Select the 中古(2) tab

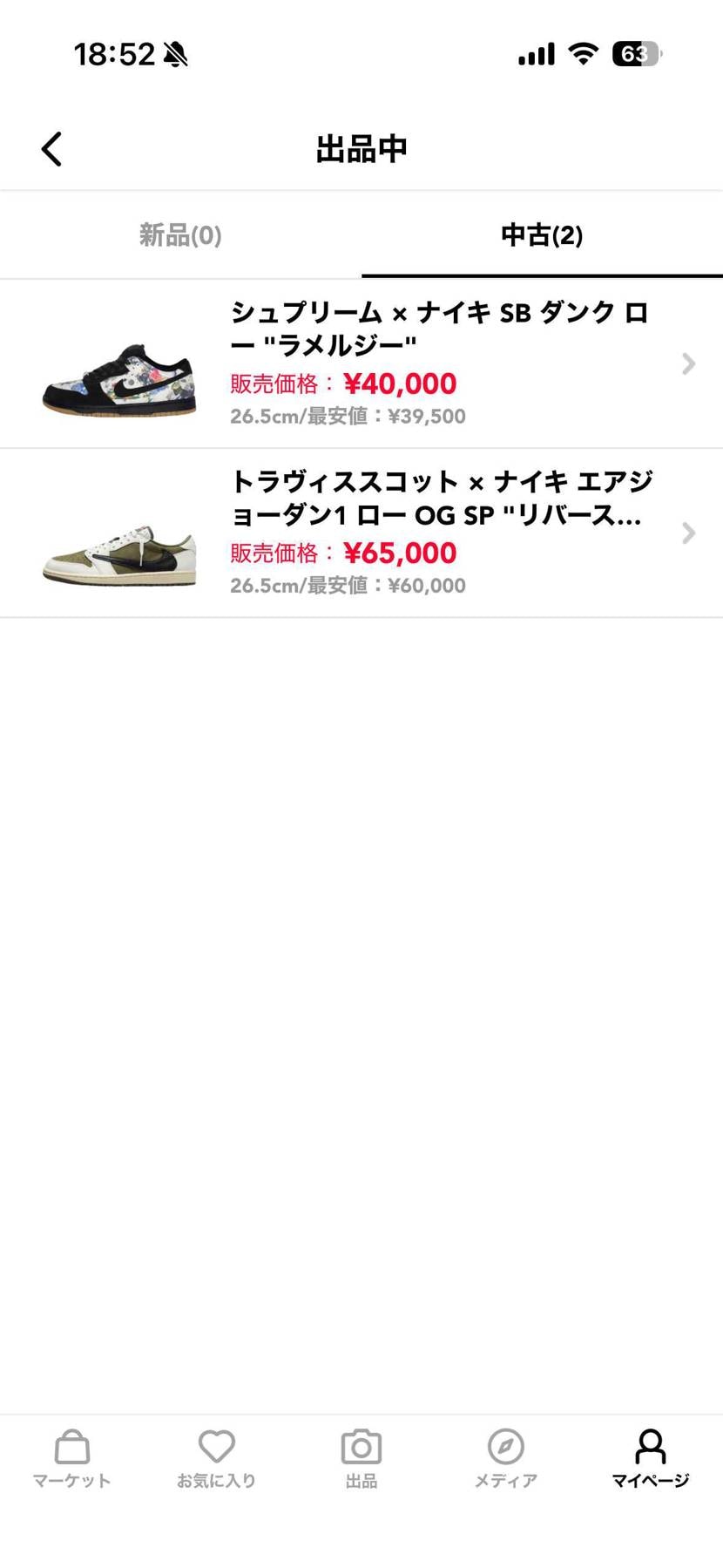542,235
